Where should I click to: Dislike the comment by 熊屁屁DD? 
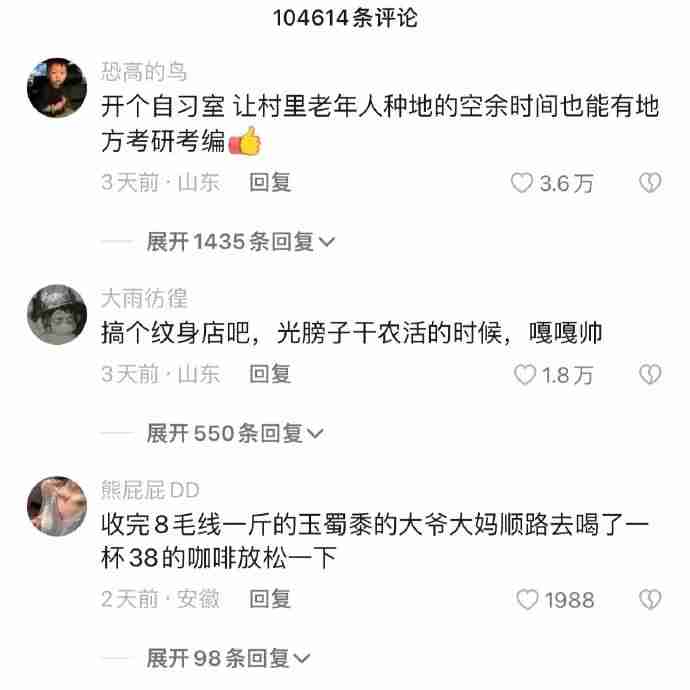pyautogui.click(x=650, y=599)
